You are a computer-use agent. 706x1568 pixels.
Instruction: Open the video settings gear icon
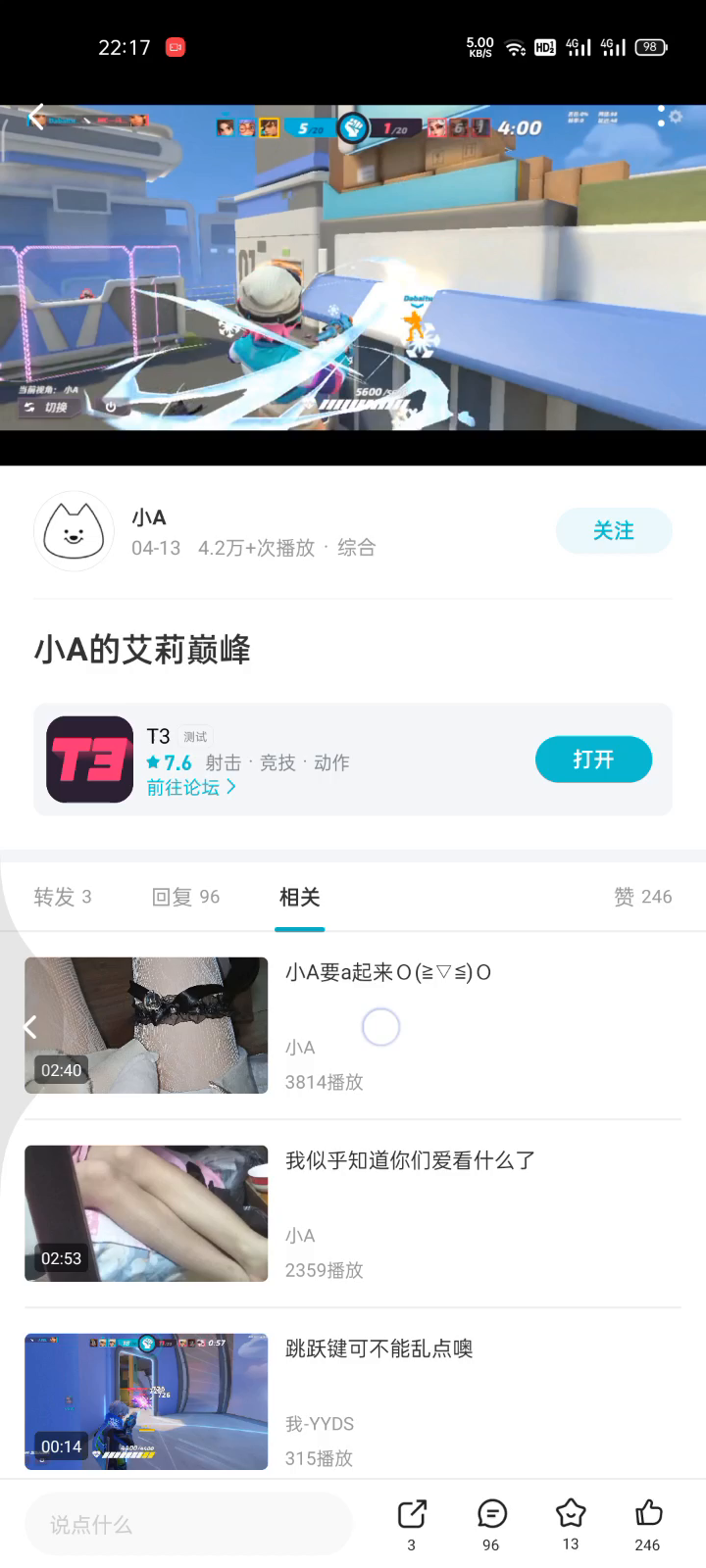[675, 117]
